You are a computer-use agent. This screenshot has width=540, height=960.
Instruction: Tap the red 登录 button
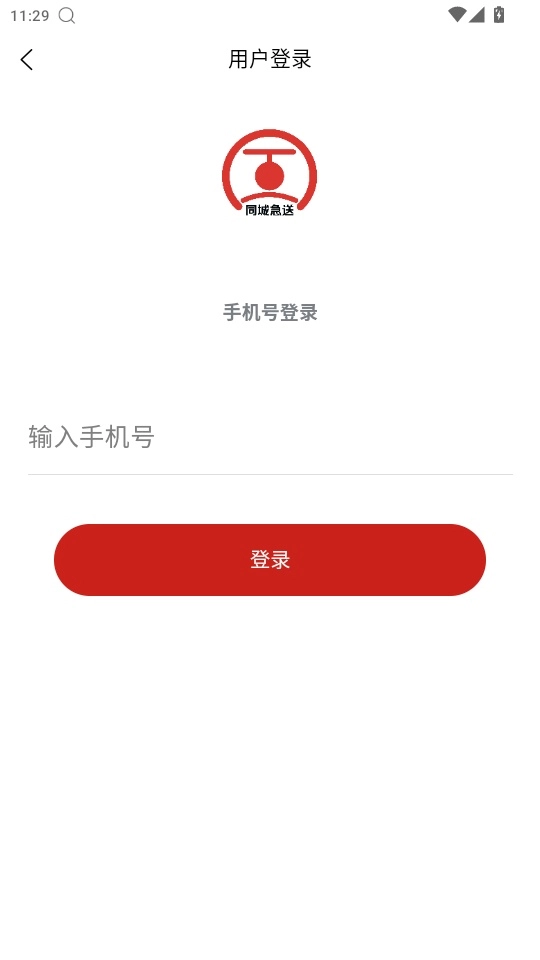tap(270, 560)
